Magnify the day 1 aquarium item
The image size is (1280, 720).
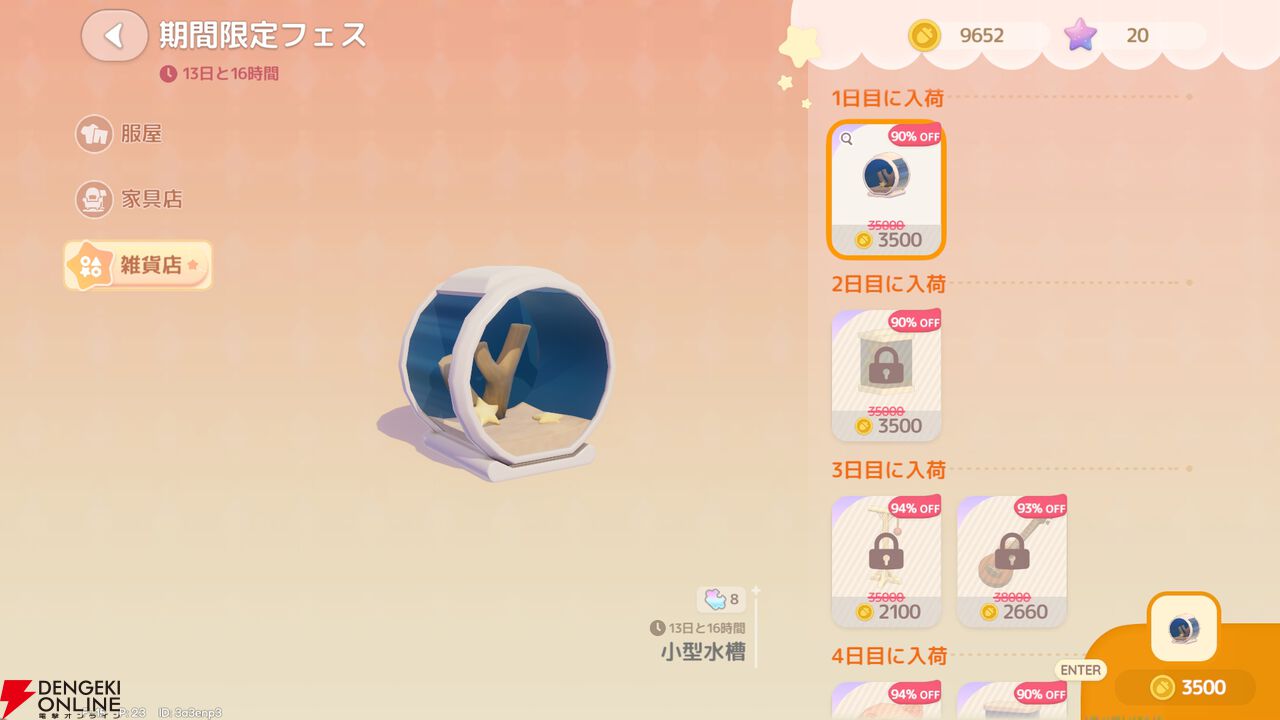(847, 139)
